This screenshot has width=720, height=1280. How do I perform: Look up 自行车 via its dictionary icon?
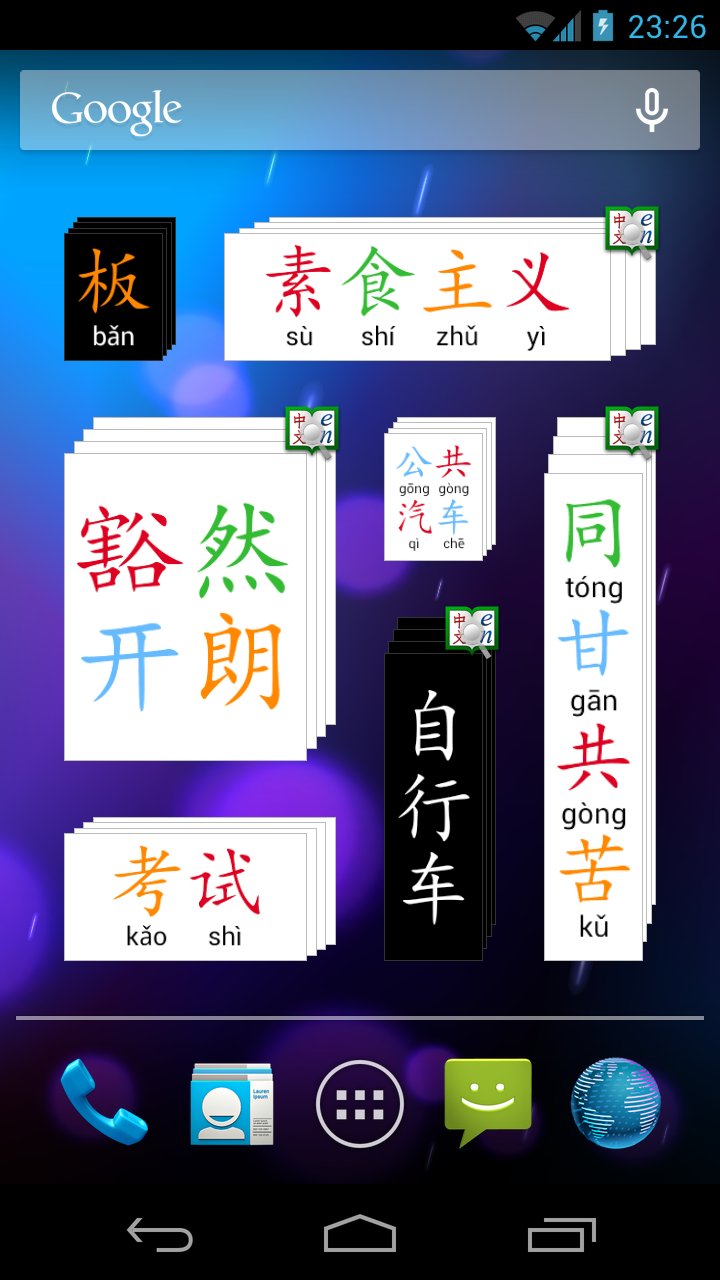[x=472, y=631]
